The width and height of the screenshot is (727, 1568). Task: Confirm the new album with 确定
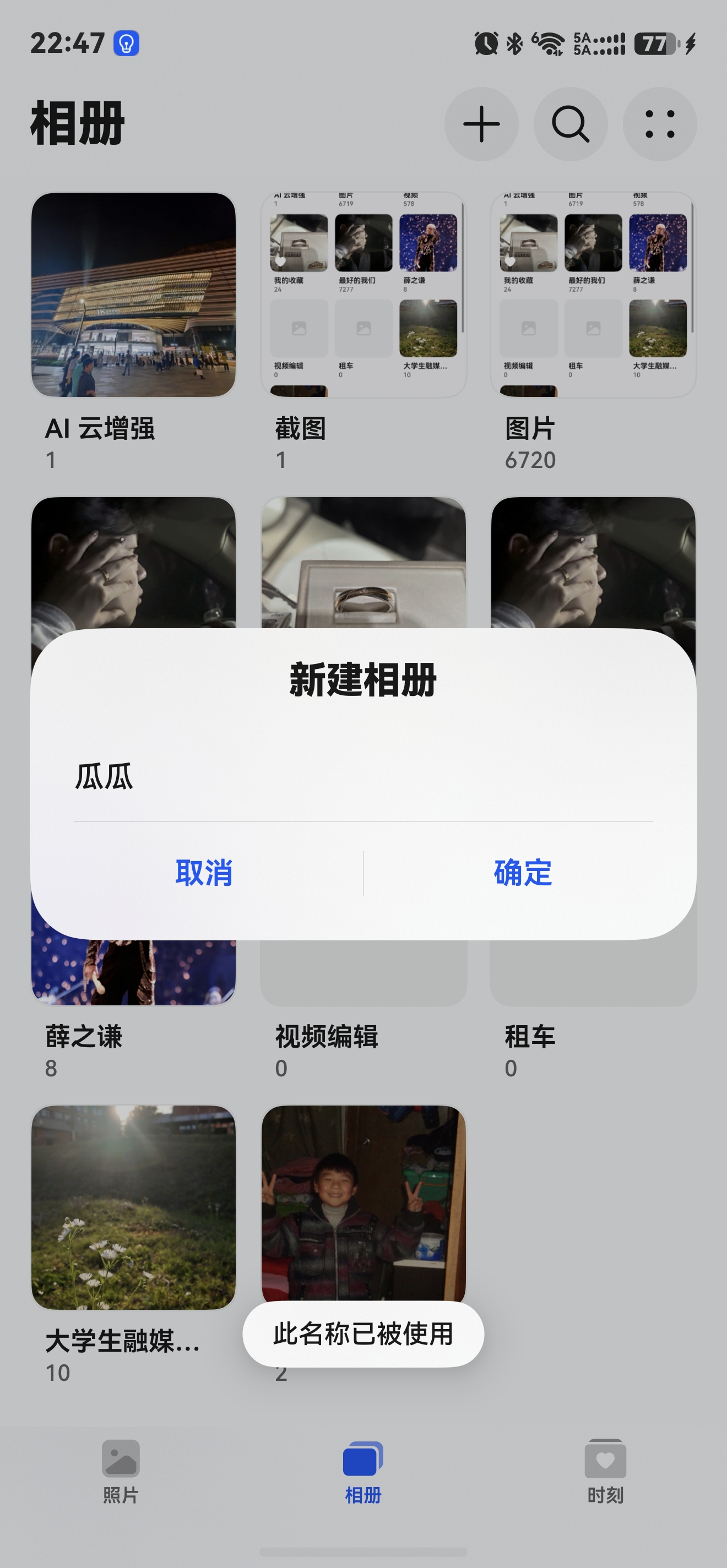tap(523, 873)
